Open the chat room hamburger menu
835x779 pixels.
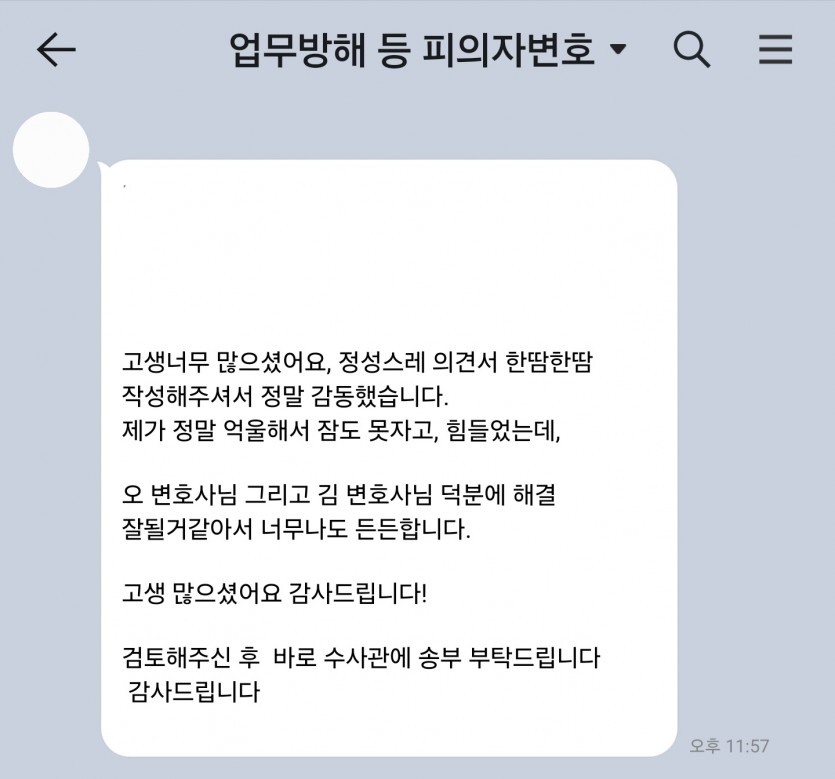click(775, 49)
